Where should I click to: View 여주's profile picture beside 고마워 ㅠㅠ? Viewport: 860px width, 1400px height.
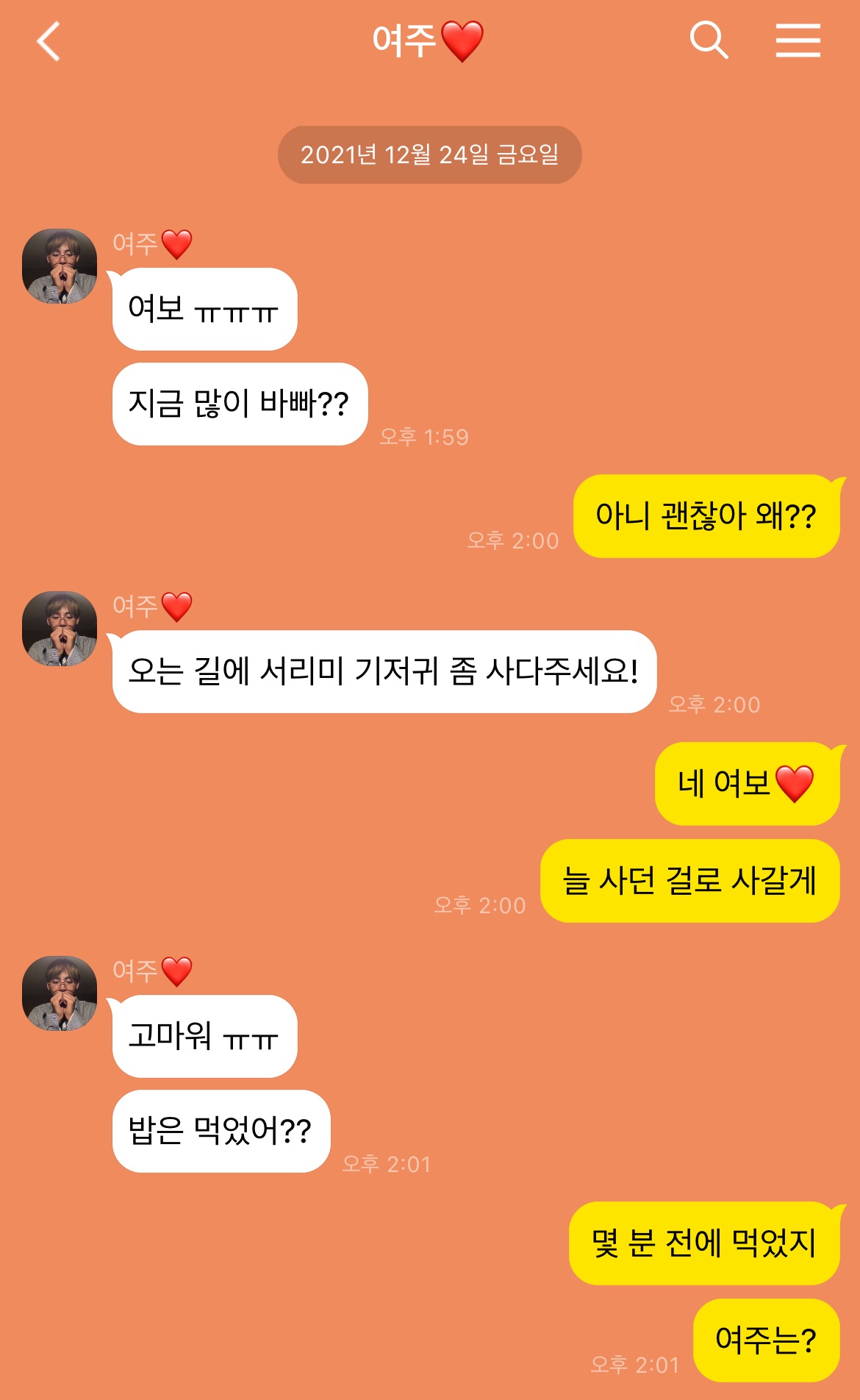[x=60, y=993]
